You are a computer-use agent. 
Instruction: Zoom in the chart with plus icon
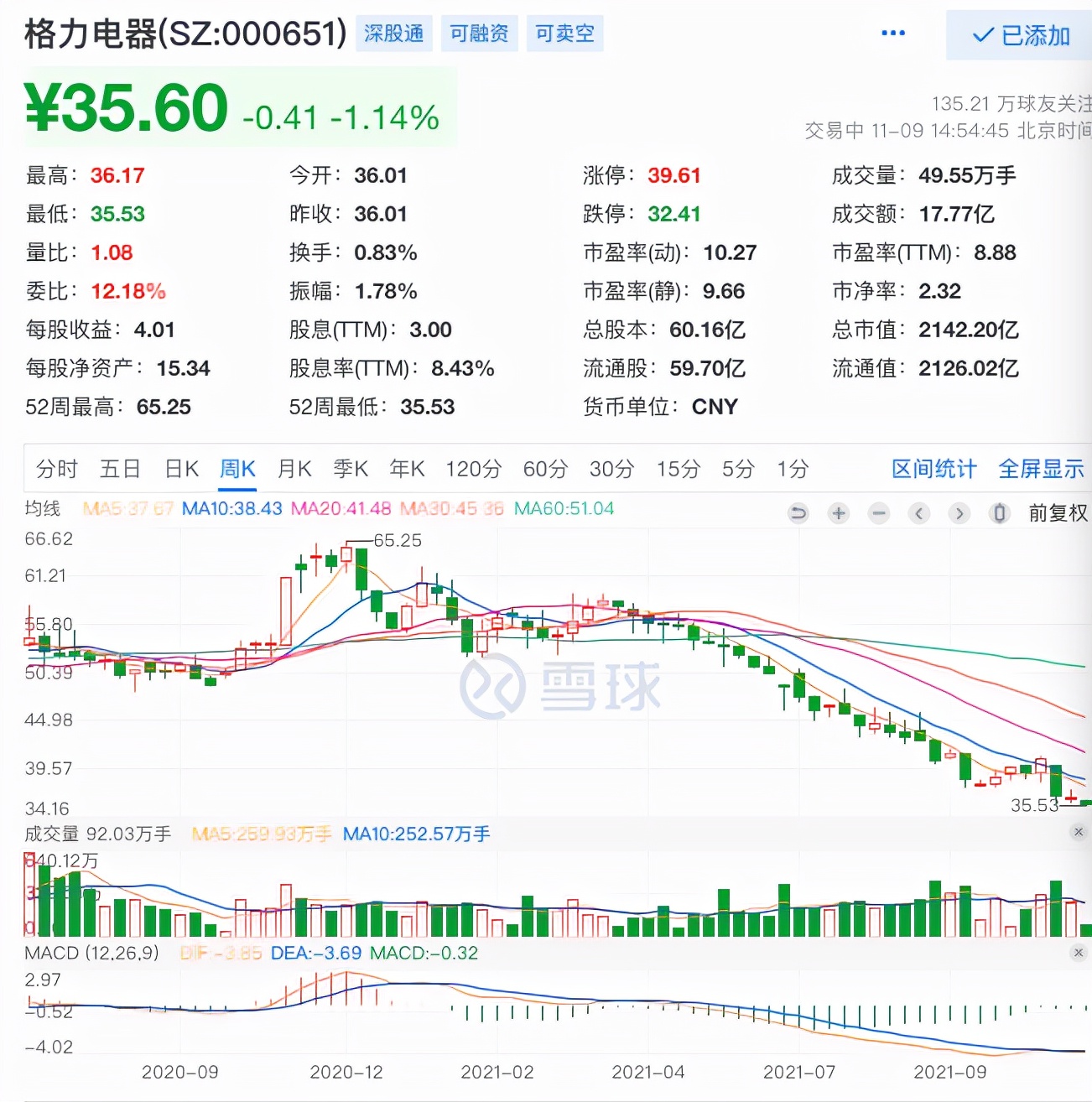point(839,513)
